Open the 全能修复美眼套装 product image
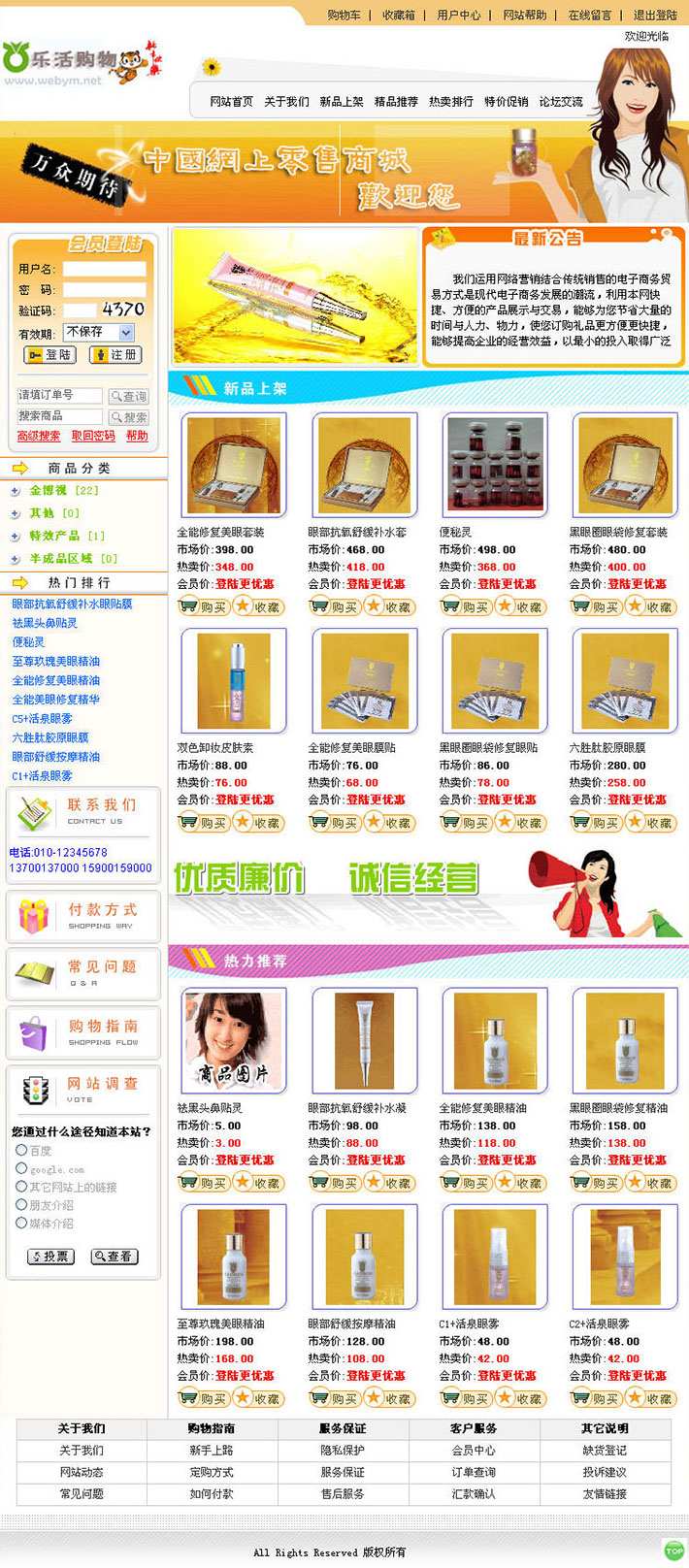Screen dimensions: 689x1568 [233, 465]
